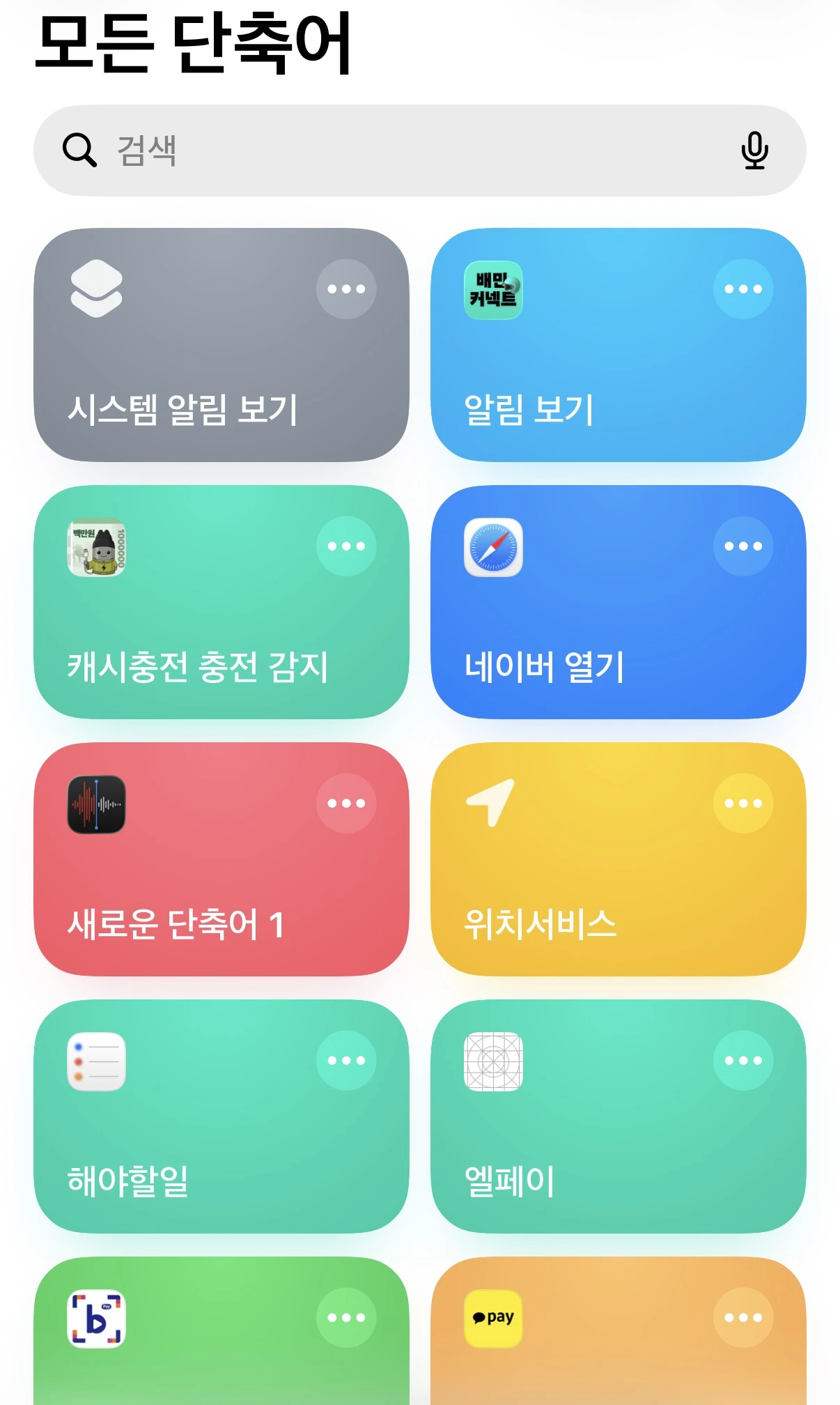Select the b Pay icon at bottom left
The height and width of the screenshot is (1405, 840).
(98, 1316)
